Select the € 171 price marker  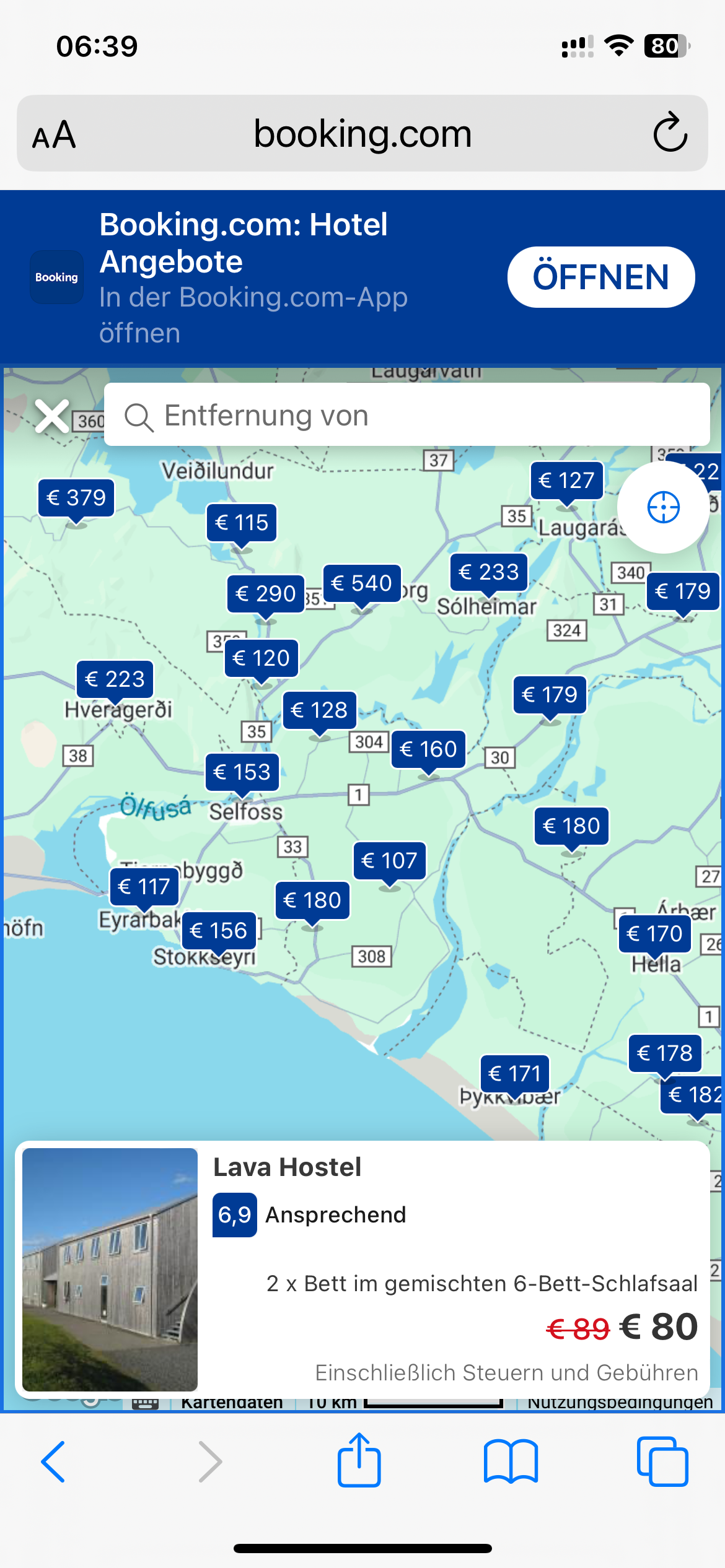tap(515, 1074)
